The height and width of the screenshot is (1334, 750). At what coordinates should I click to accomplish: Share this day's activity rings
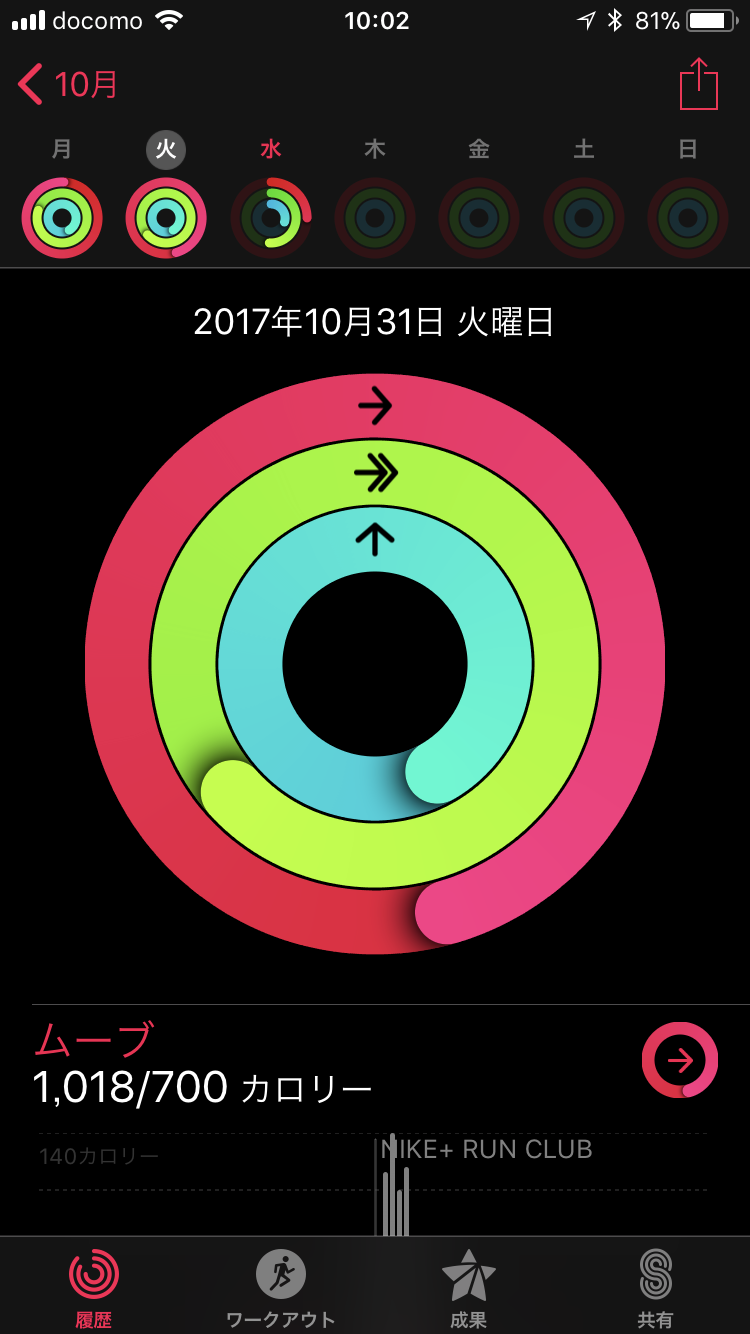pyautogui.click(x=698, y=85)
